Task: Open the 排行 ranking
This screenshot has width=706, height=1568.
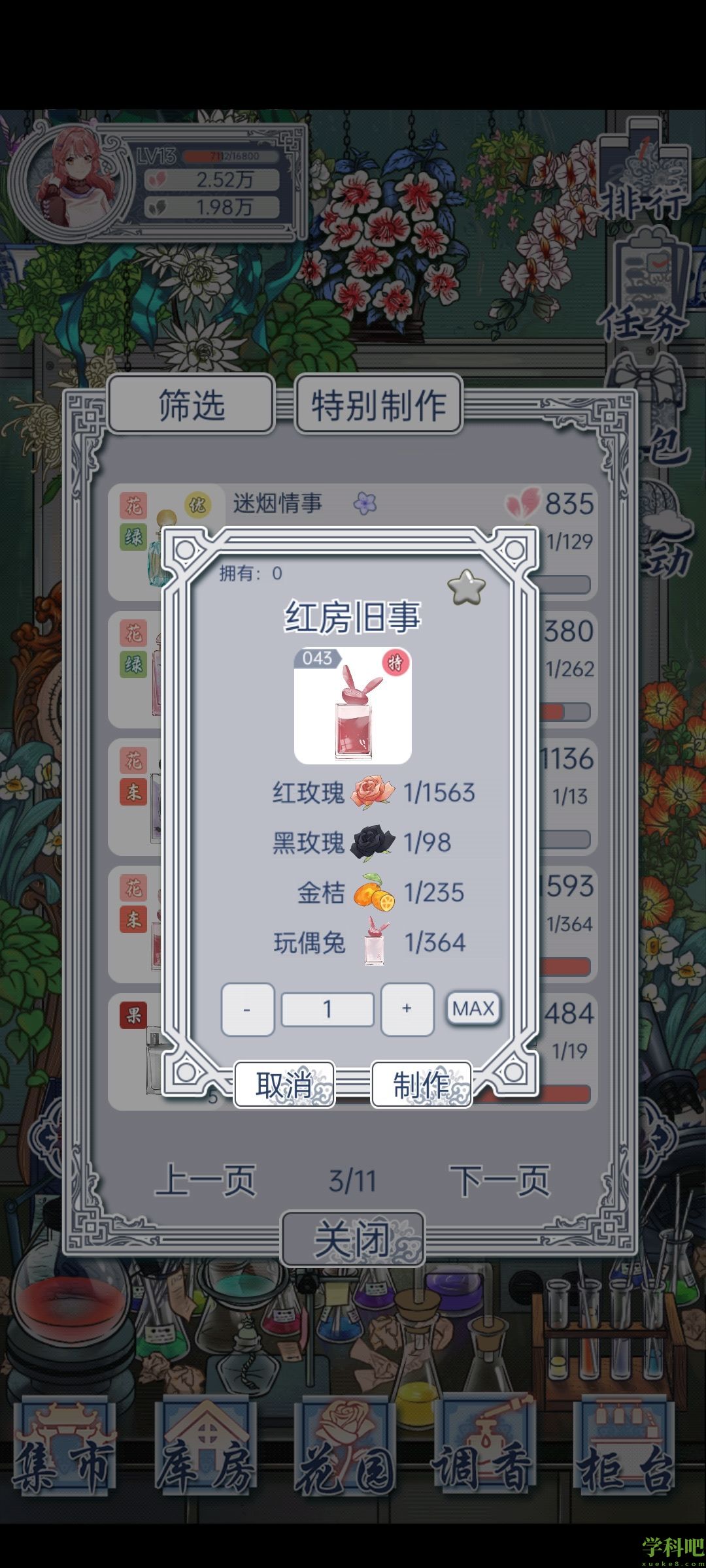Action: pyautogui.click(x=643, y=176)
